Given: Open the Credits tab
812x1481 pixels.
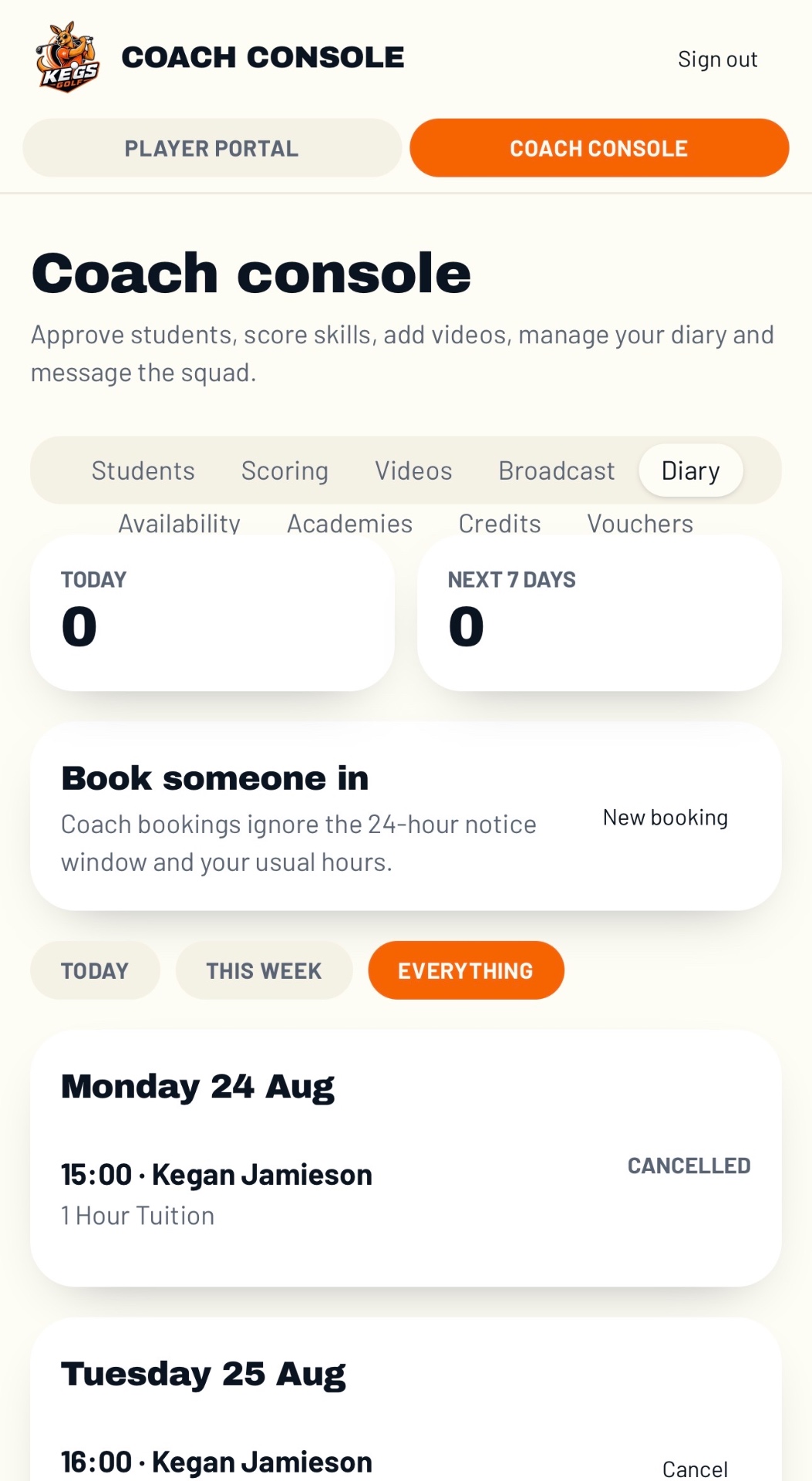Looking at the screenshot, I should point(500,523).
